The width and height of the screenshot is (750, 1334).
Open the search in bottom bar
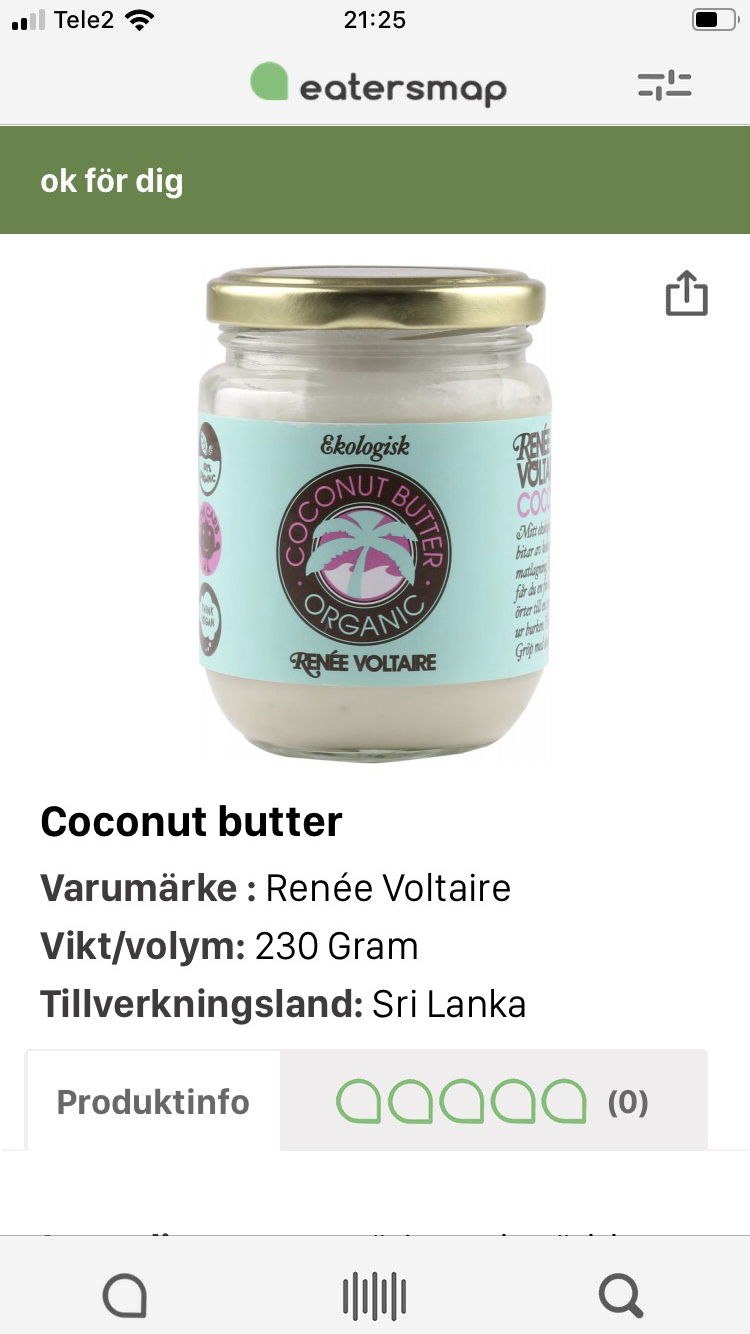[x=621, y=1296]
